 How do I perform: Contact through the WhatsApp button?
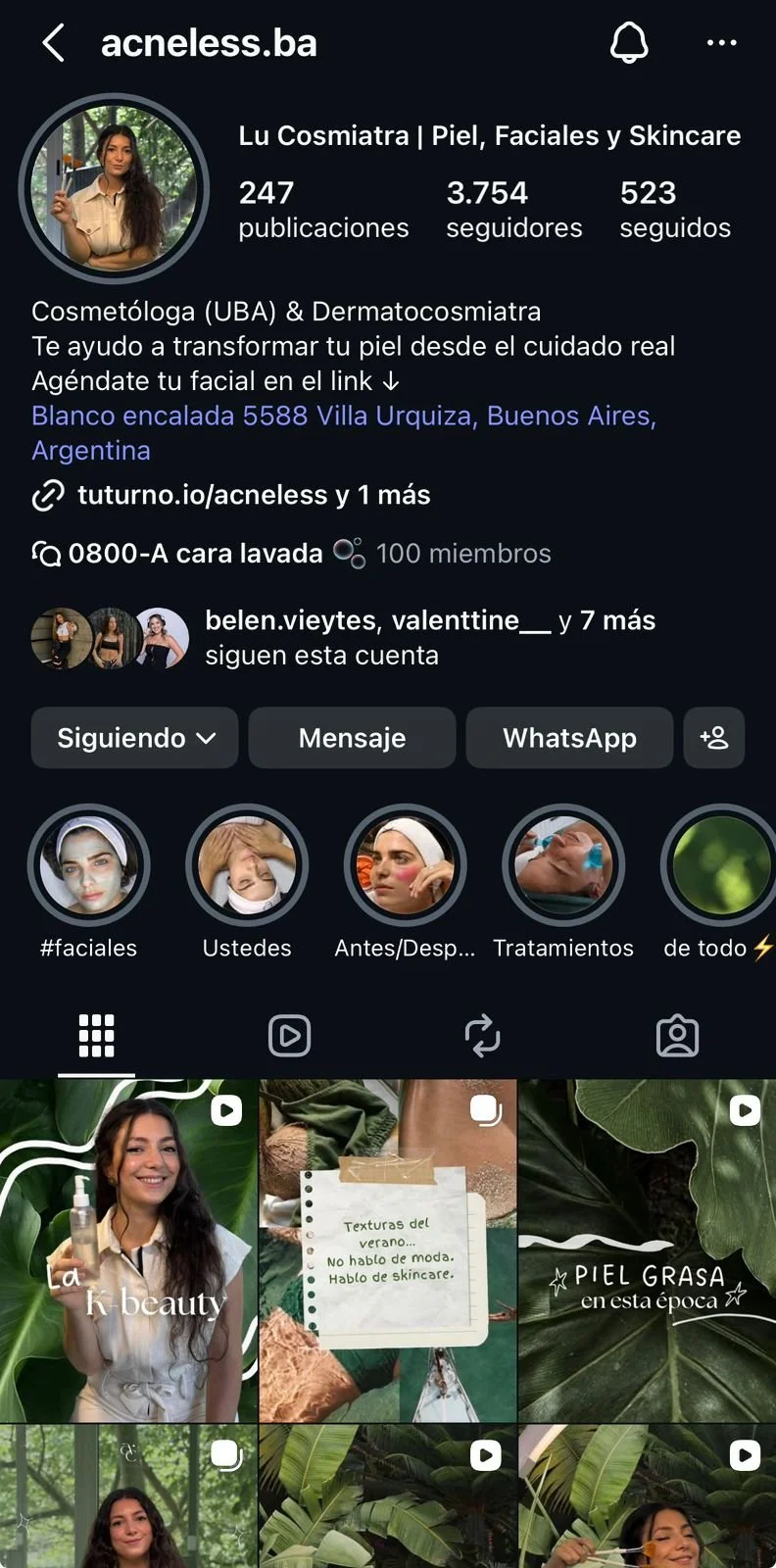click(x=569, y=738)
